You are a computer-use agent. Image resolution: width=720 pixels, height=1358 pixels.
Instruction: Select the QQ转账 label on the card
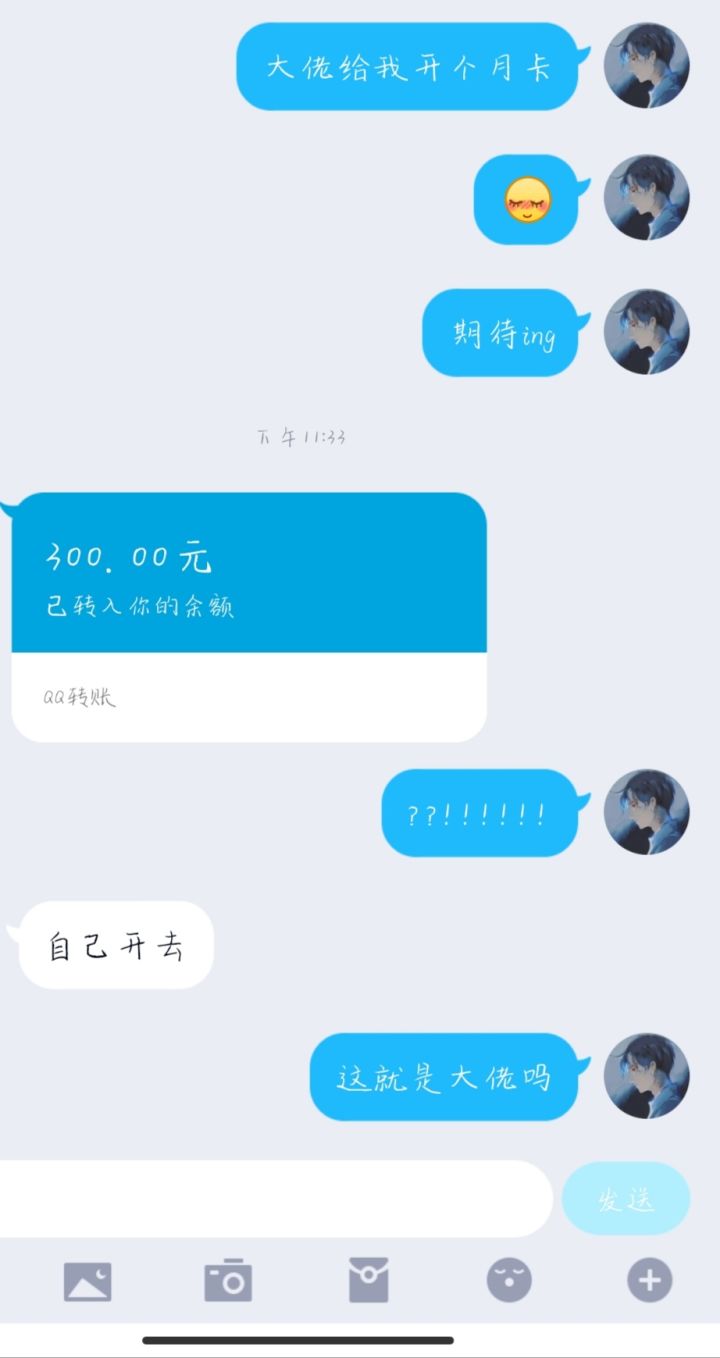[78, 697]
